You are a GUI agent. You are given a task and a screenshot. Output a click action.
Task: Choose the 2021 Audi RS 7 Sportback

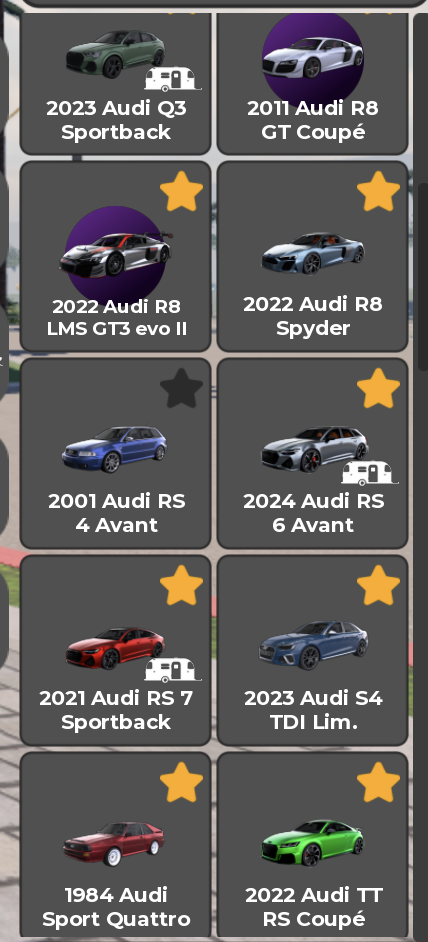tap(115, 651)
